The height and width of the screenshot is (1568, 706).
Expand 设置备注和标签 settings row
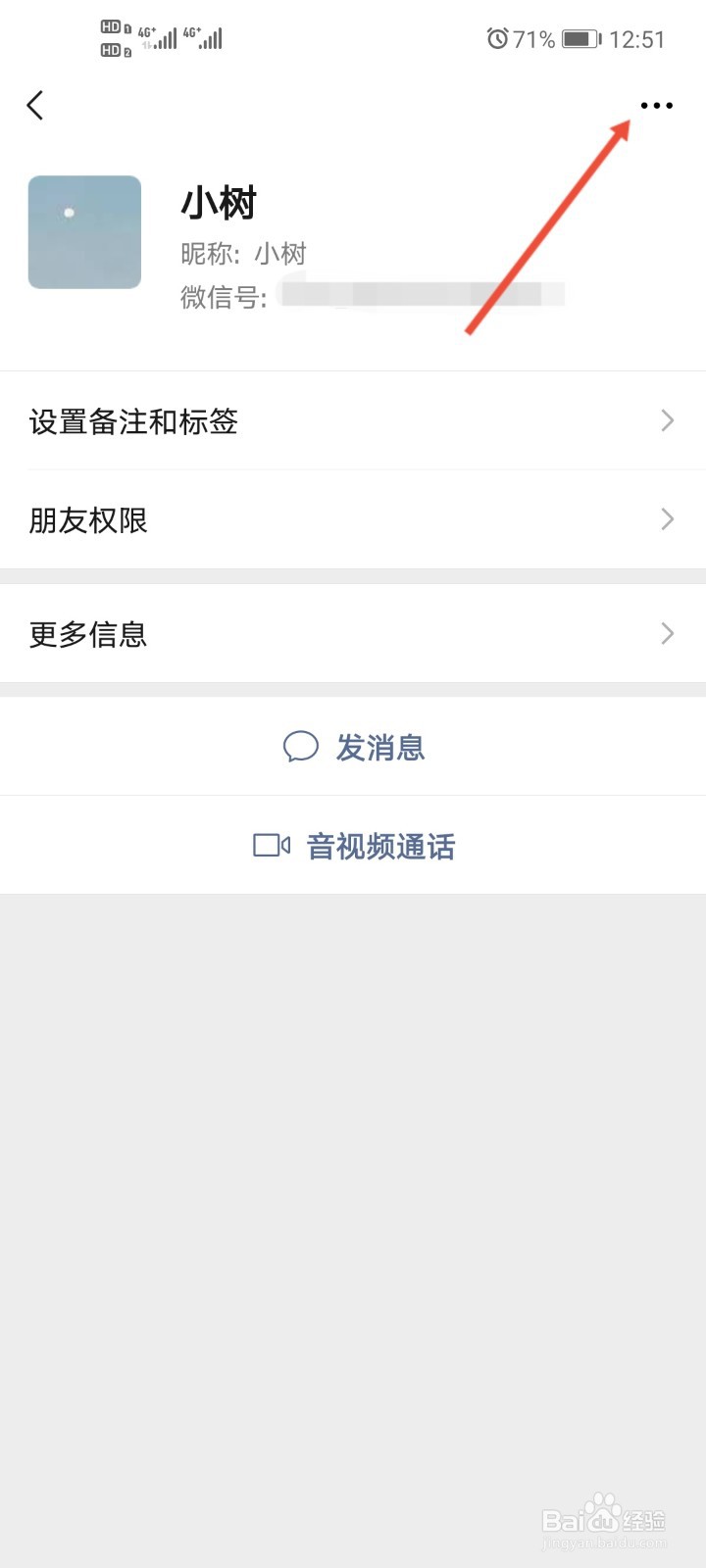(353, 421)
